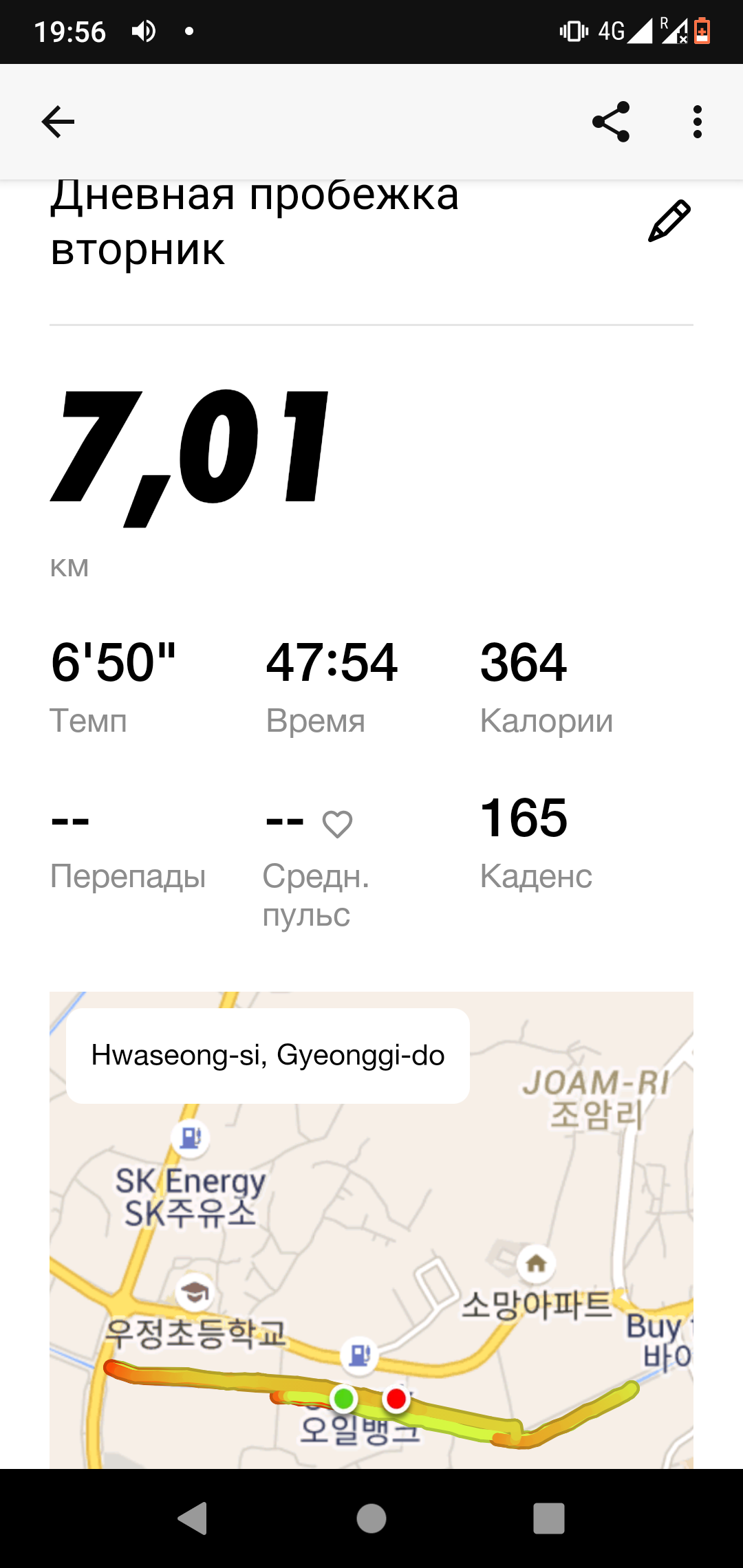This screenshot has height=1568, width=743.
Task: Share this run activity
Action: tap(611, 122)
